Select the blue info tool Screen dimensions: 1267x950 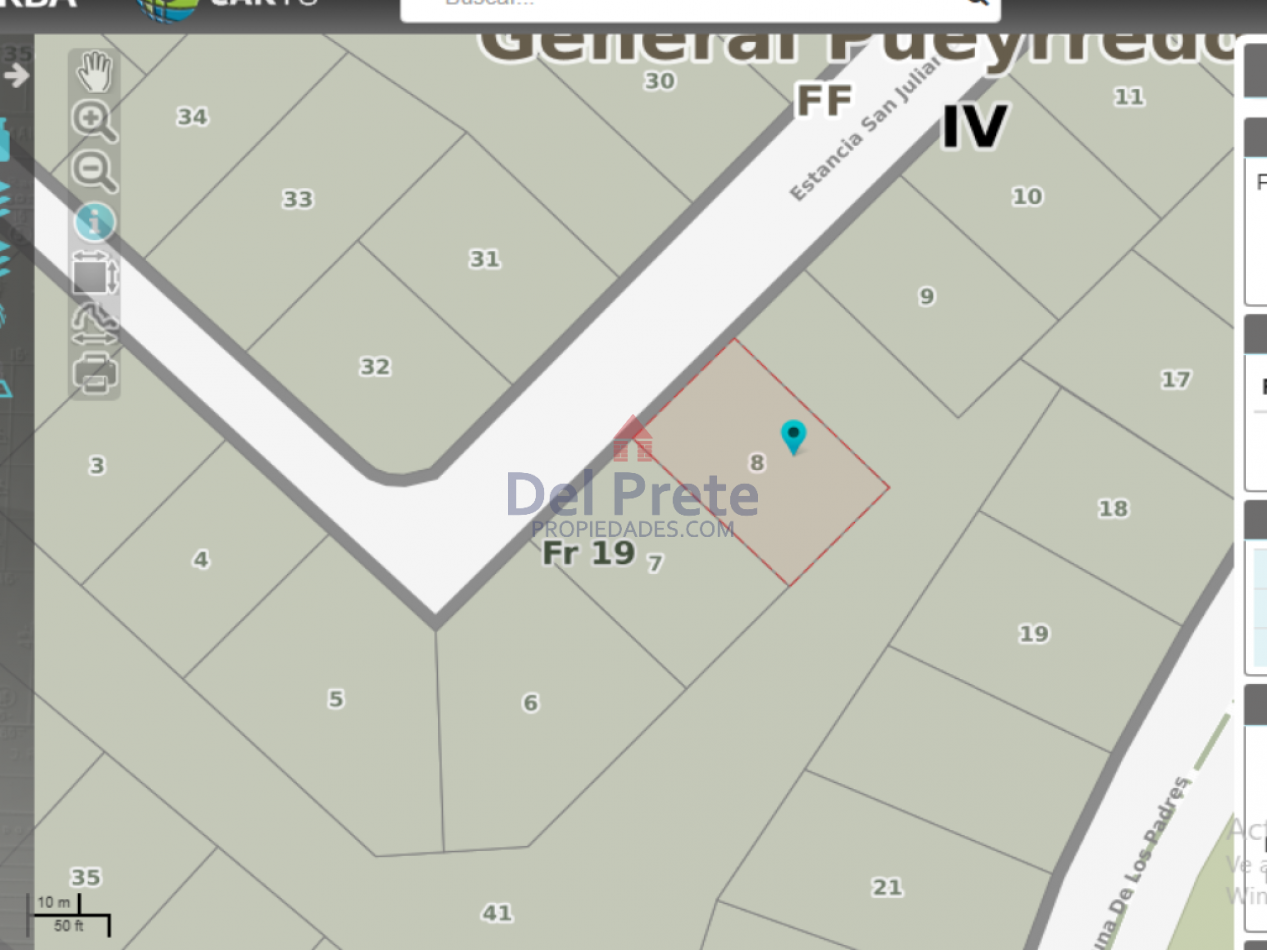95,222
